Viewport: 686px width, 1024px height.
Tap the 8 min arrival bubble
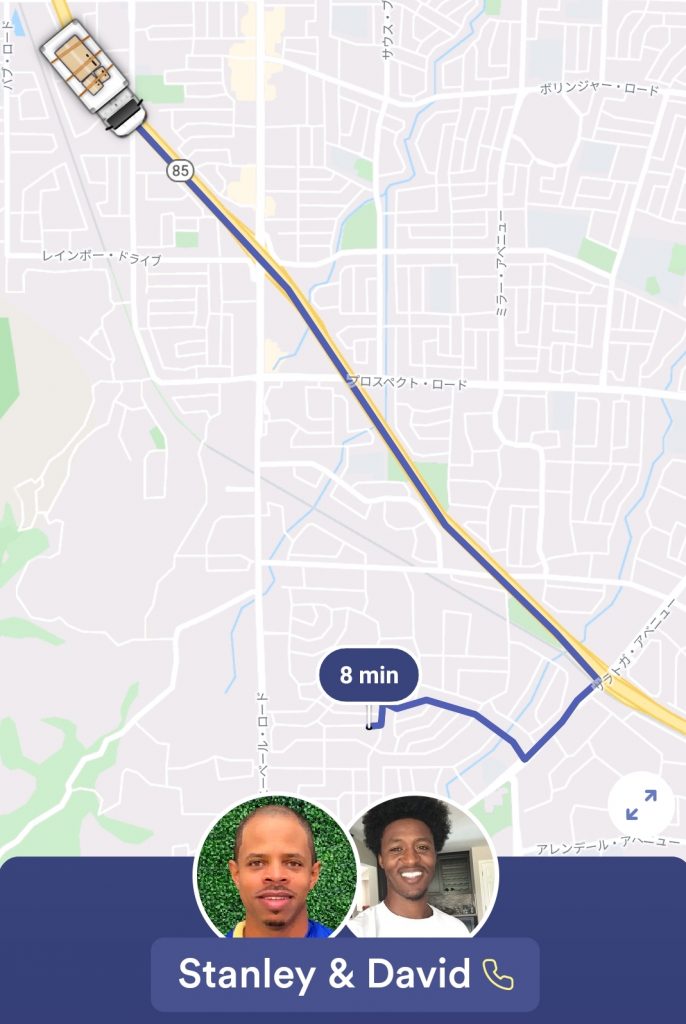point(368,675)
